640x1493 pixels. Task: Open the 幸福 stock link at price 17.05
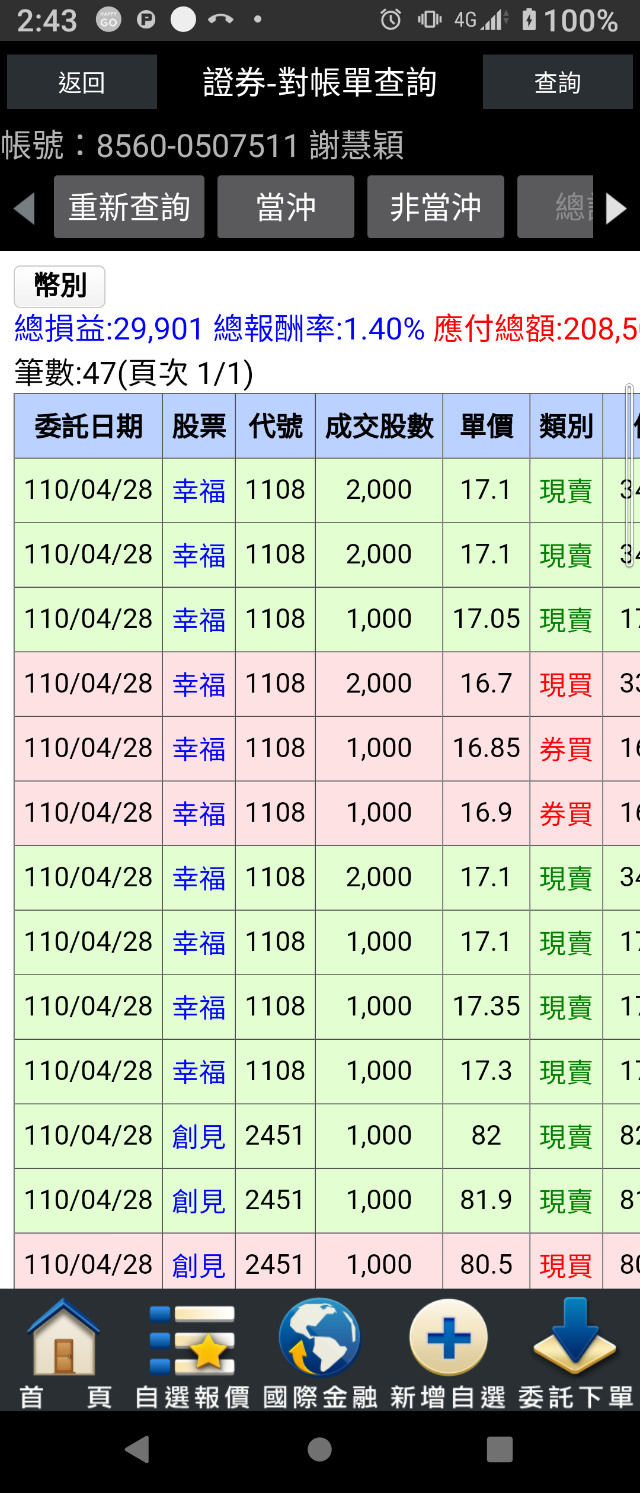pyautogui.click(x=199, y=620)
